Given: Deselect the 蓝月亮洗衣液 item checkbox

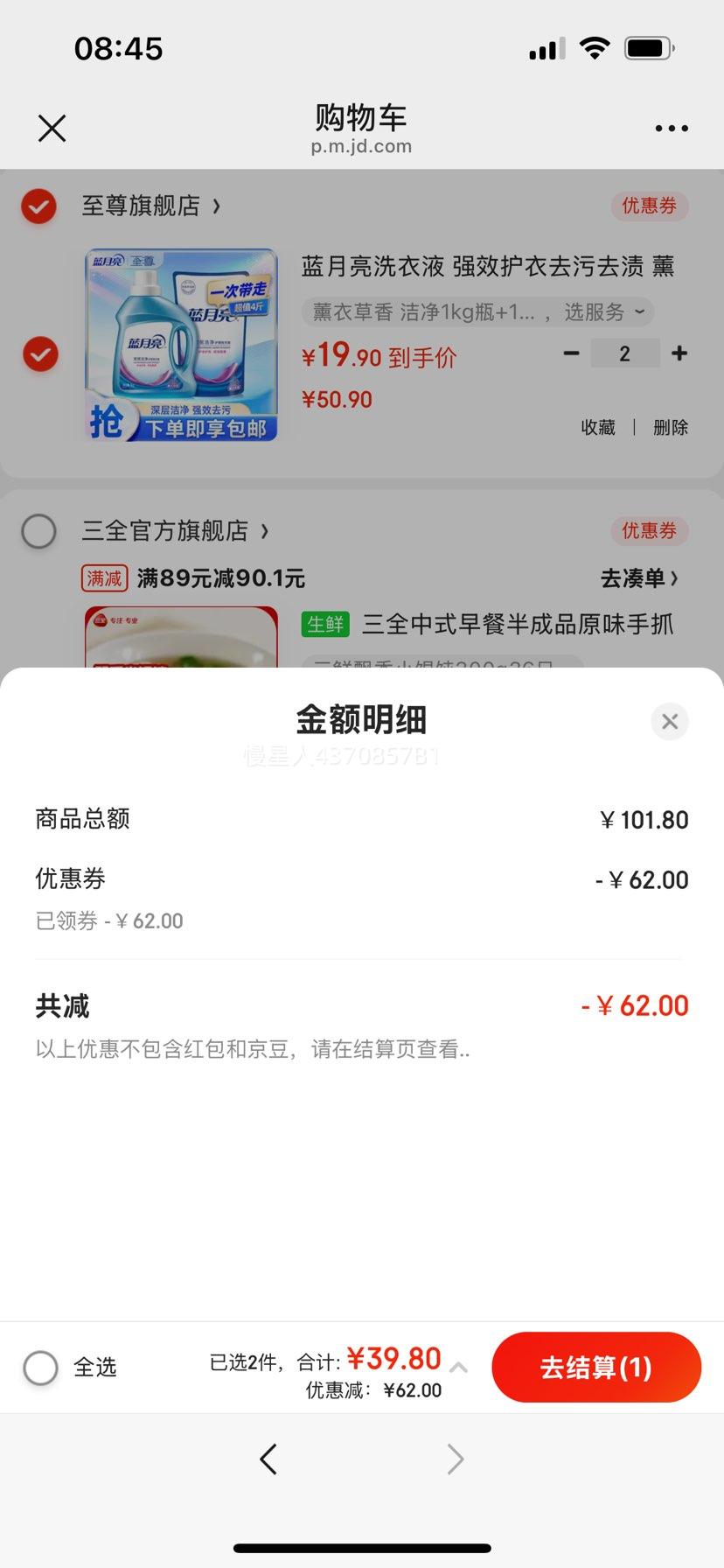Looking at the screenshot, I should coord(40,354).
